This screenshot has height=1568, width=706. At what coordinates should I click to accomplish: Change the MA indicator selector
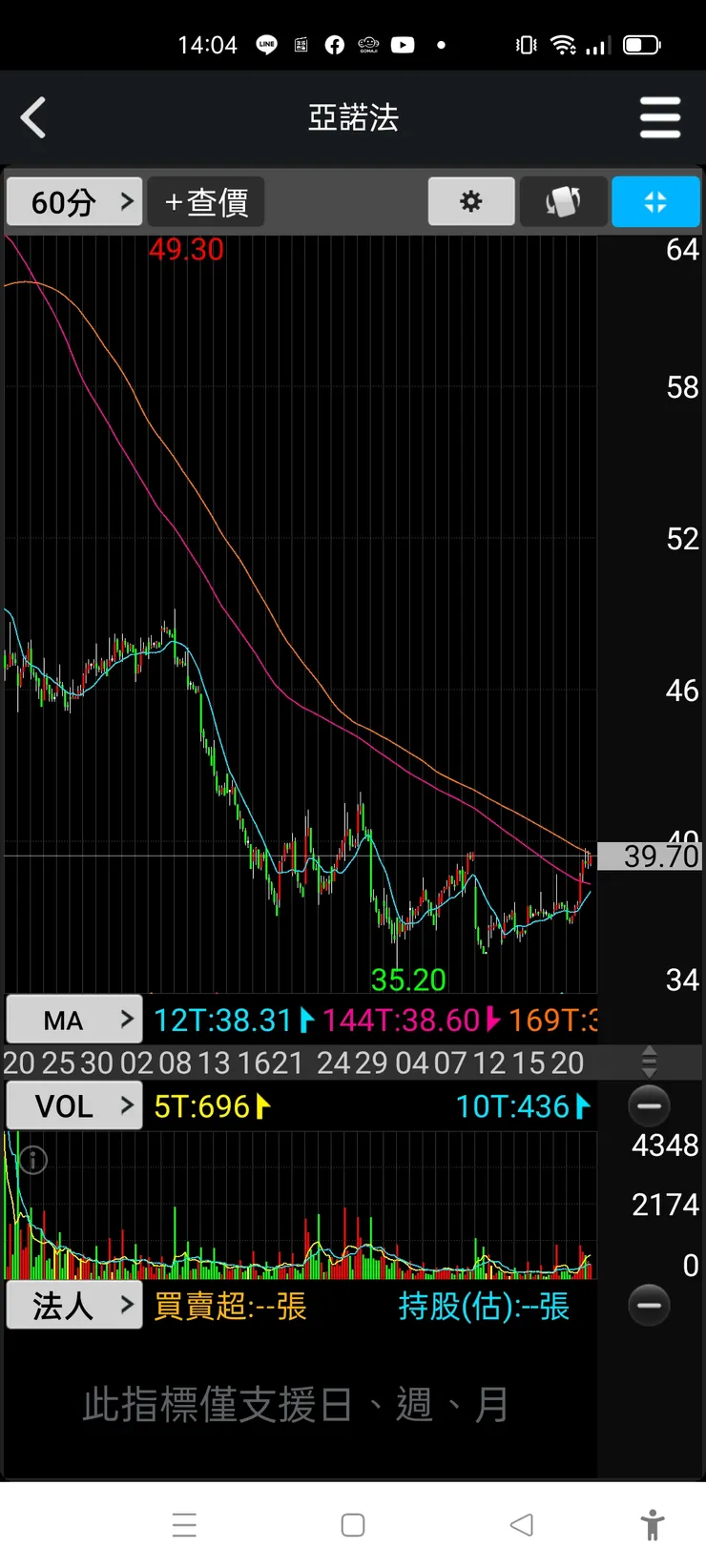point(74,1020)
